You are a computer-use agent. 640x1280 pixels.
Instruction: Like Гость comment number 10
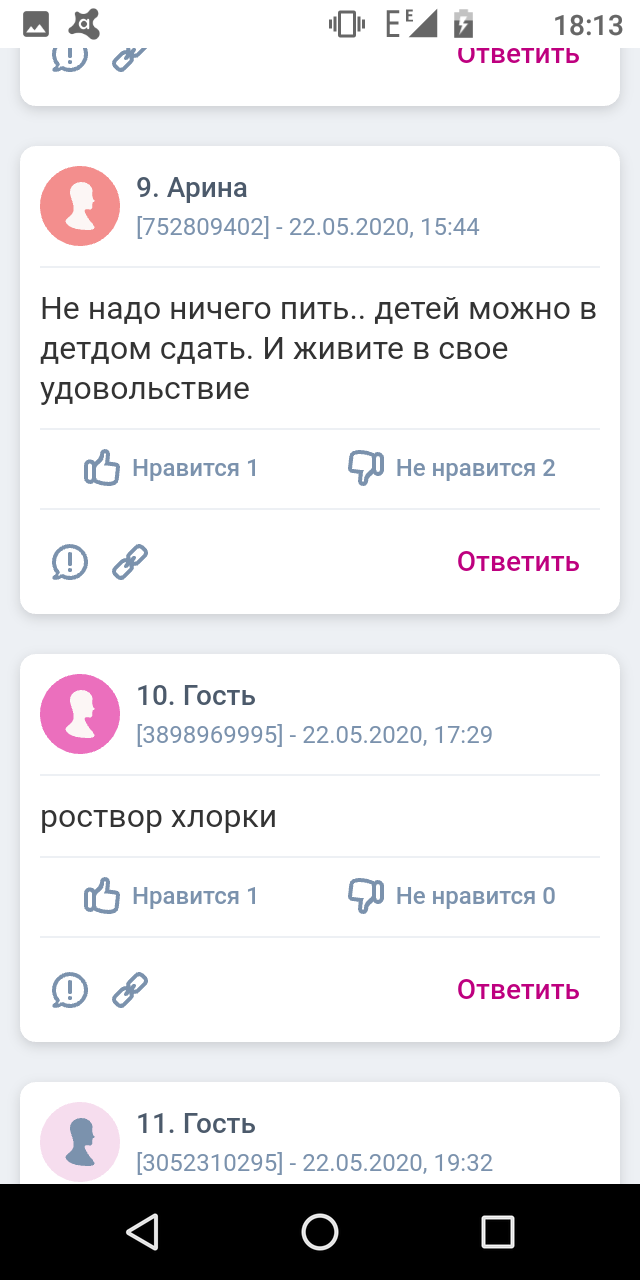coord(171,896)
